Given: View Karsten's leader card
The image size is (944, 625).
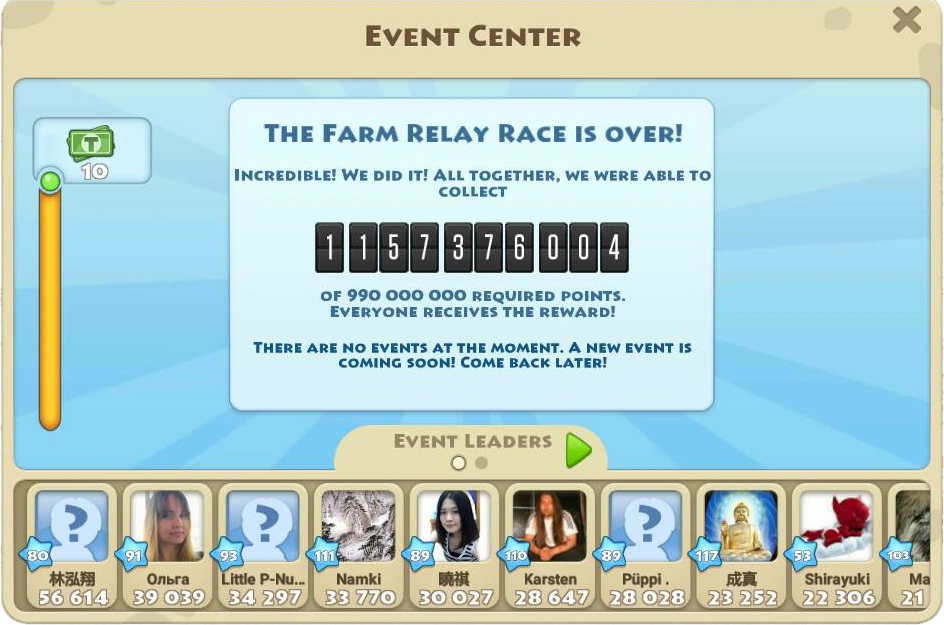Looking at the screenshot, I should (x=550, y=547).
